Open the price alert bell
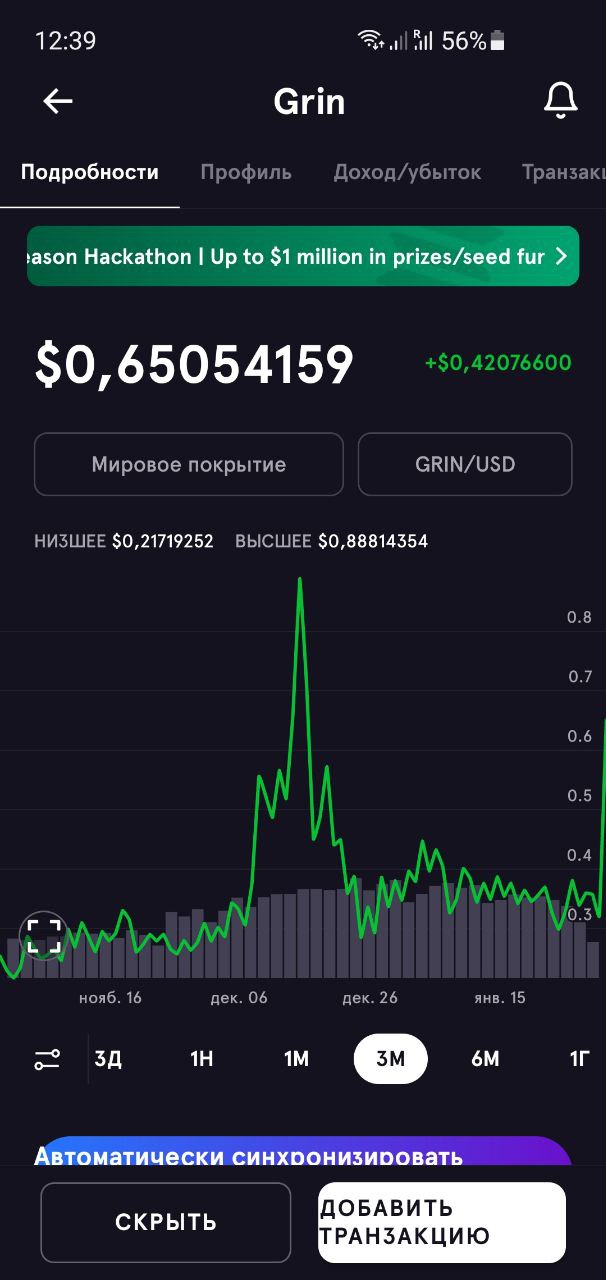Image resolution: width=606 pixels, height=1280 pixels. (560, 101)
